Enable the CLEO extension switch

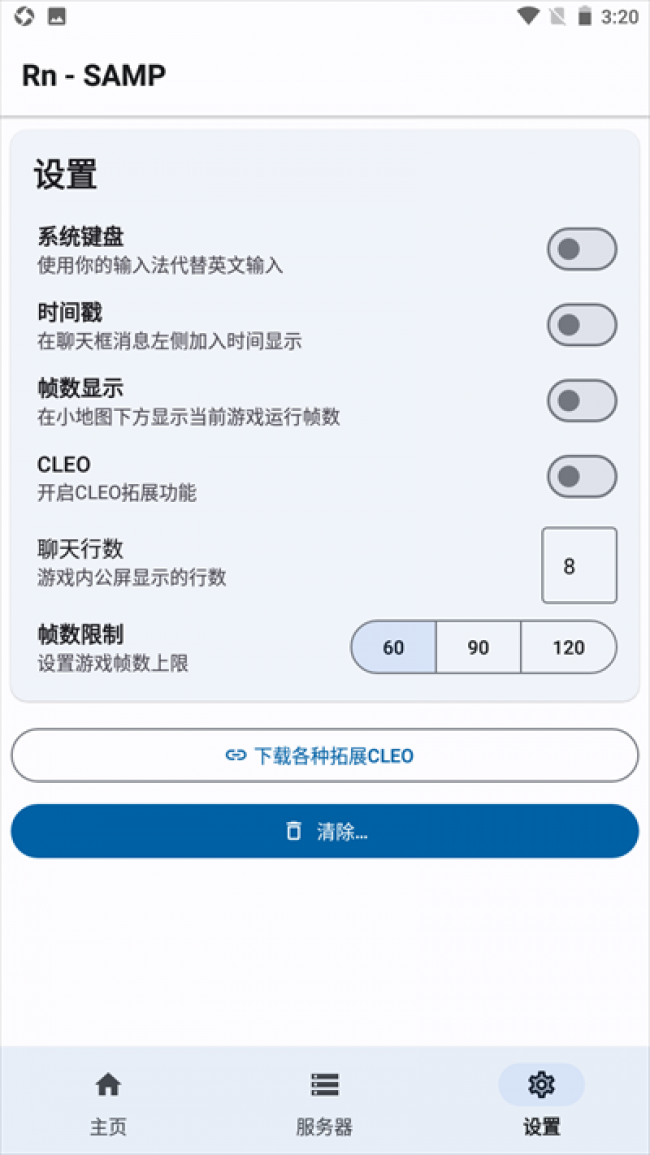(x=581, y=477)
